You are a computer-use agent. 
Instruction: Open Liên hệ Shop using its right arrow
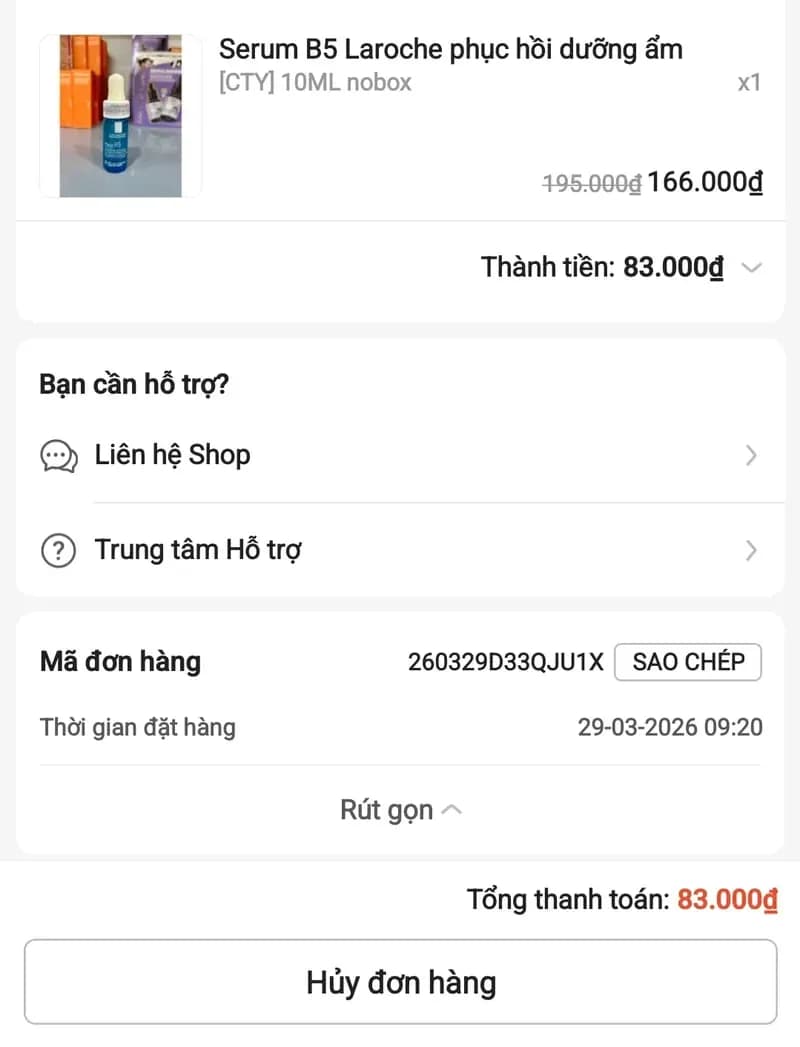click(752, 456)
